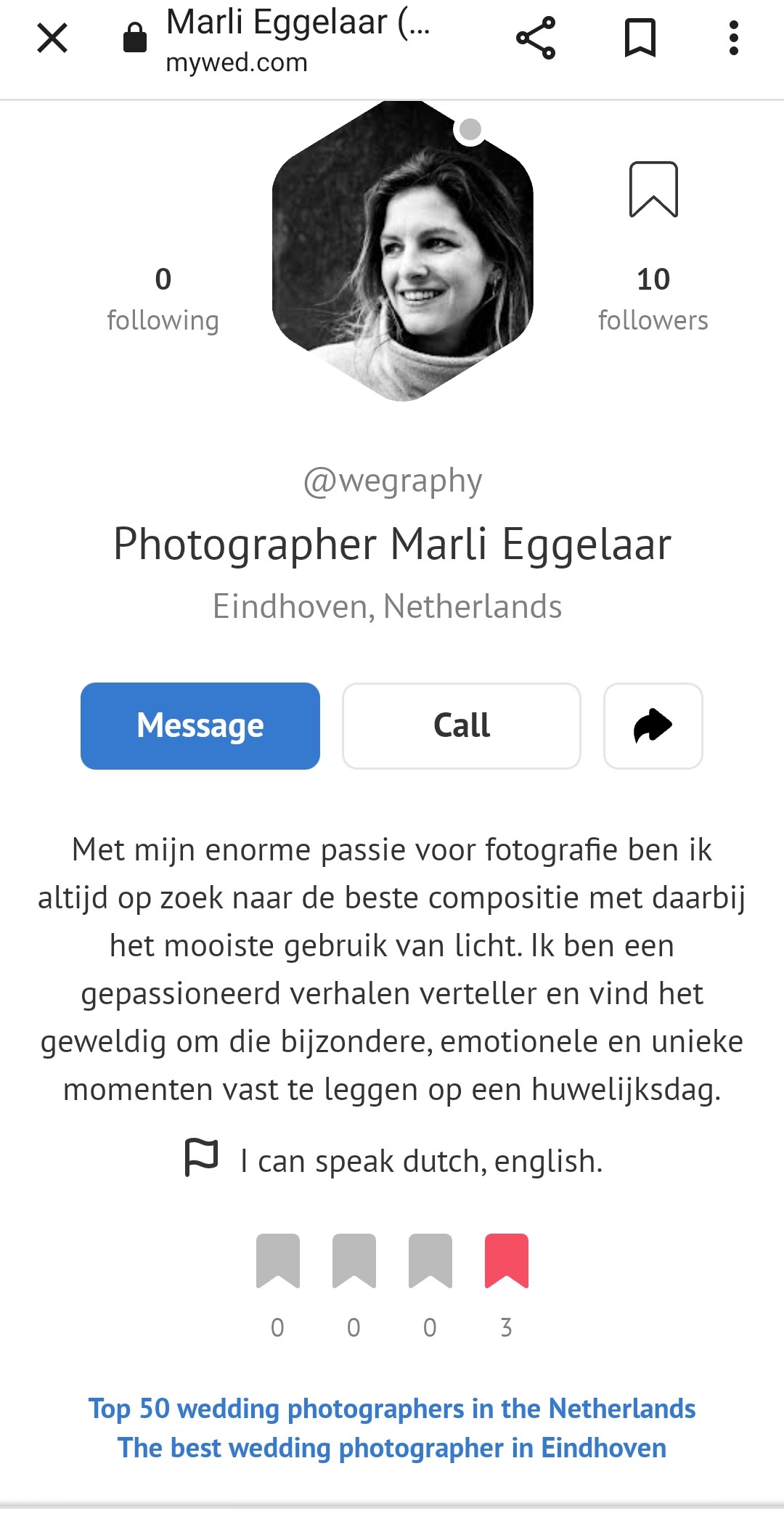View Marli Eggelaar's profile photo
784x1527 pixels.
(403, 251)
